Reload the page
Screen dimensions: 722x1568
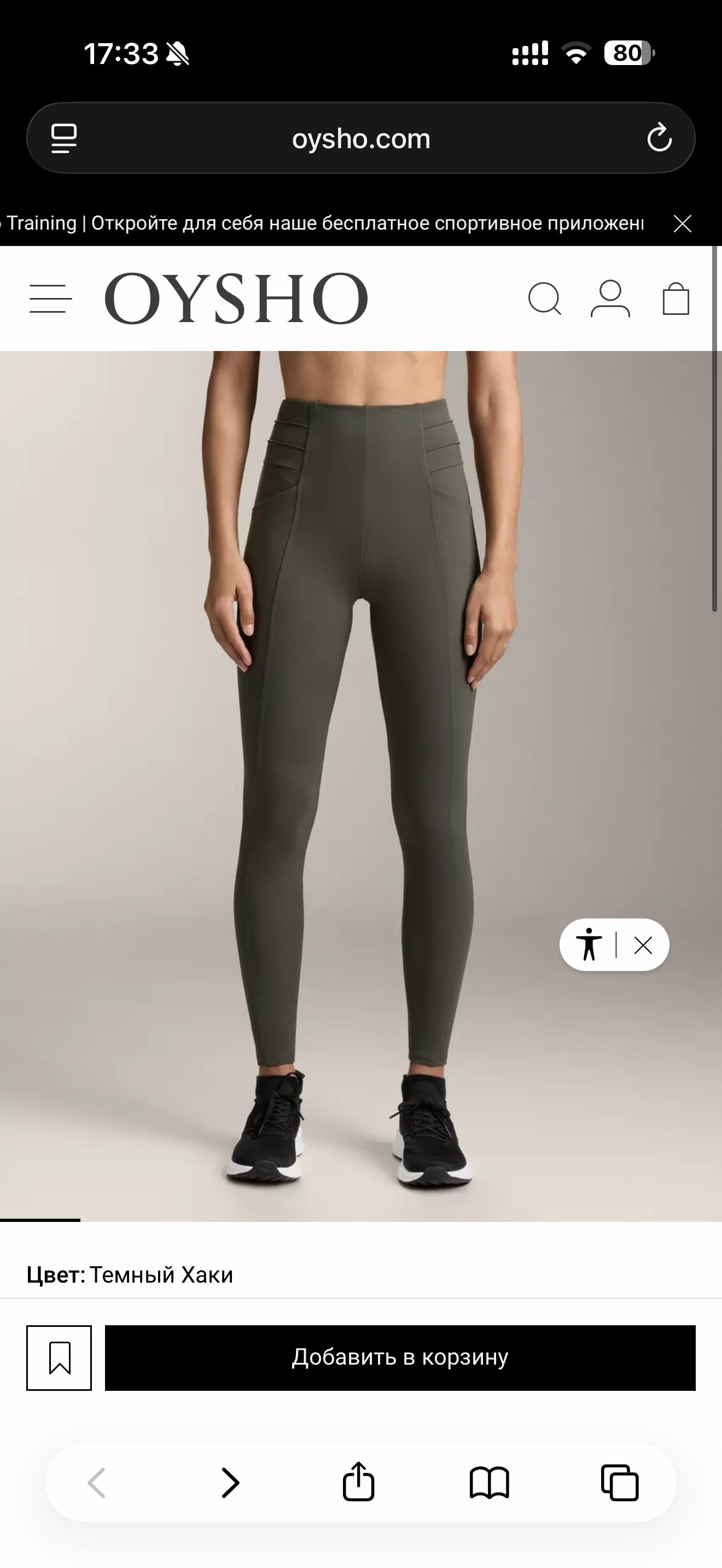tap(659, 138)
